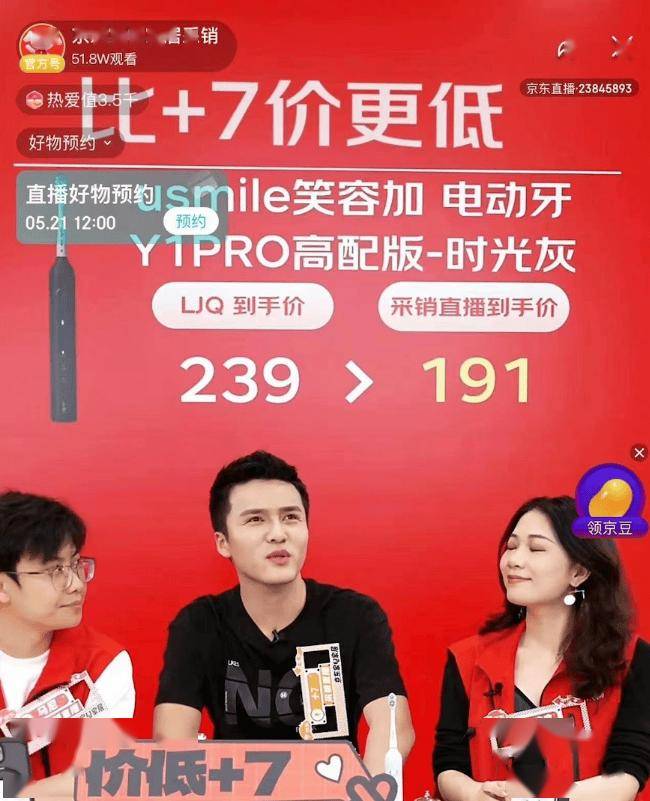Screen dimensions: 650x801
Task: Tap the icon left of close button
Action: click(x=567, y=46)
